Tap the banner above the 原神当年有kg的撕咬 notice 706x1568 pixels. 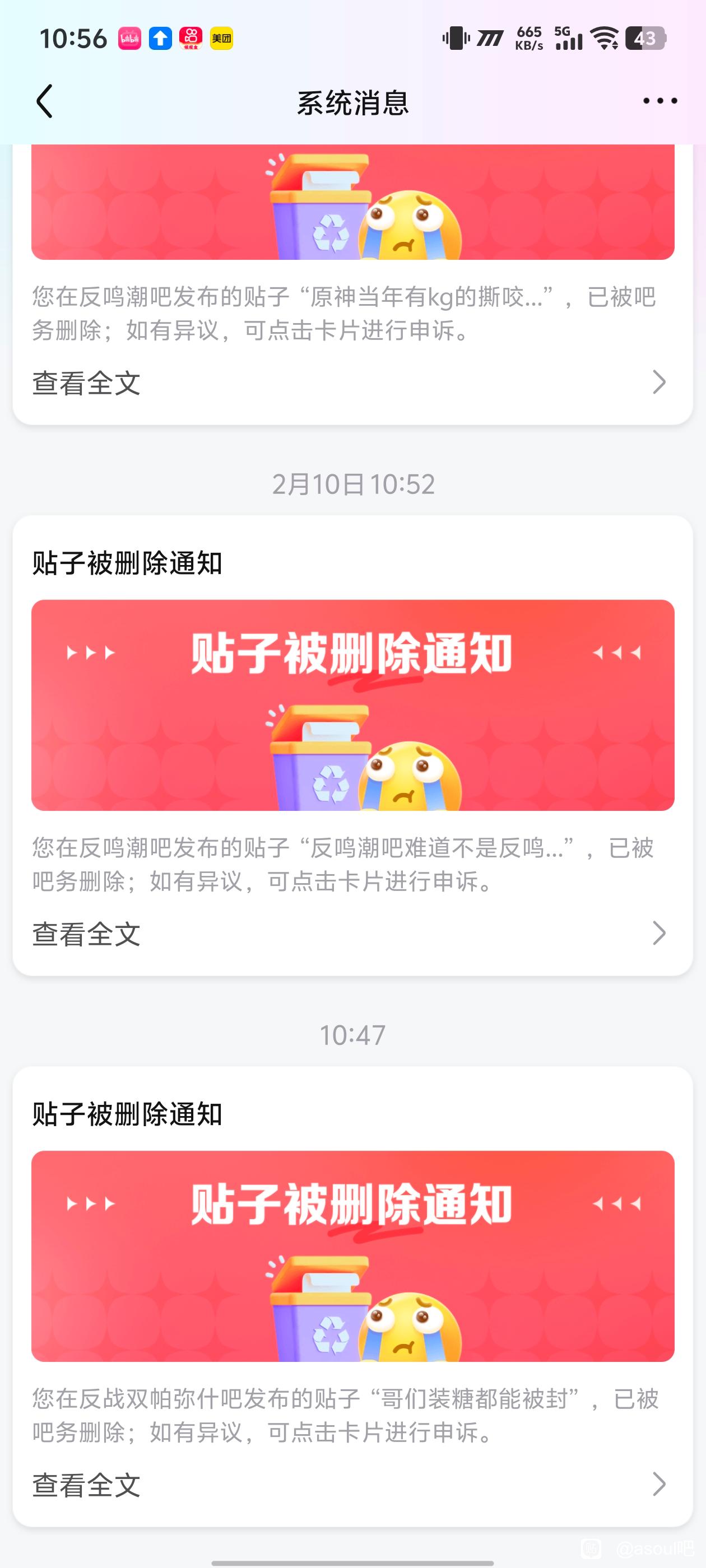352,202
